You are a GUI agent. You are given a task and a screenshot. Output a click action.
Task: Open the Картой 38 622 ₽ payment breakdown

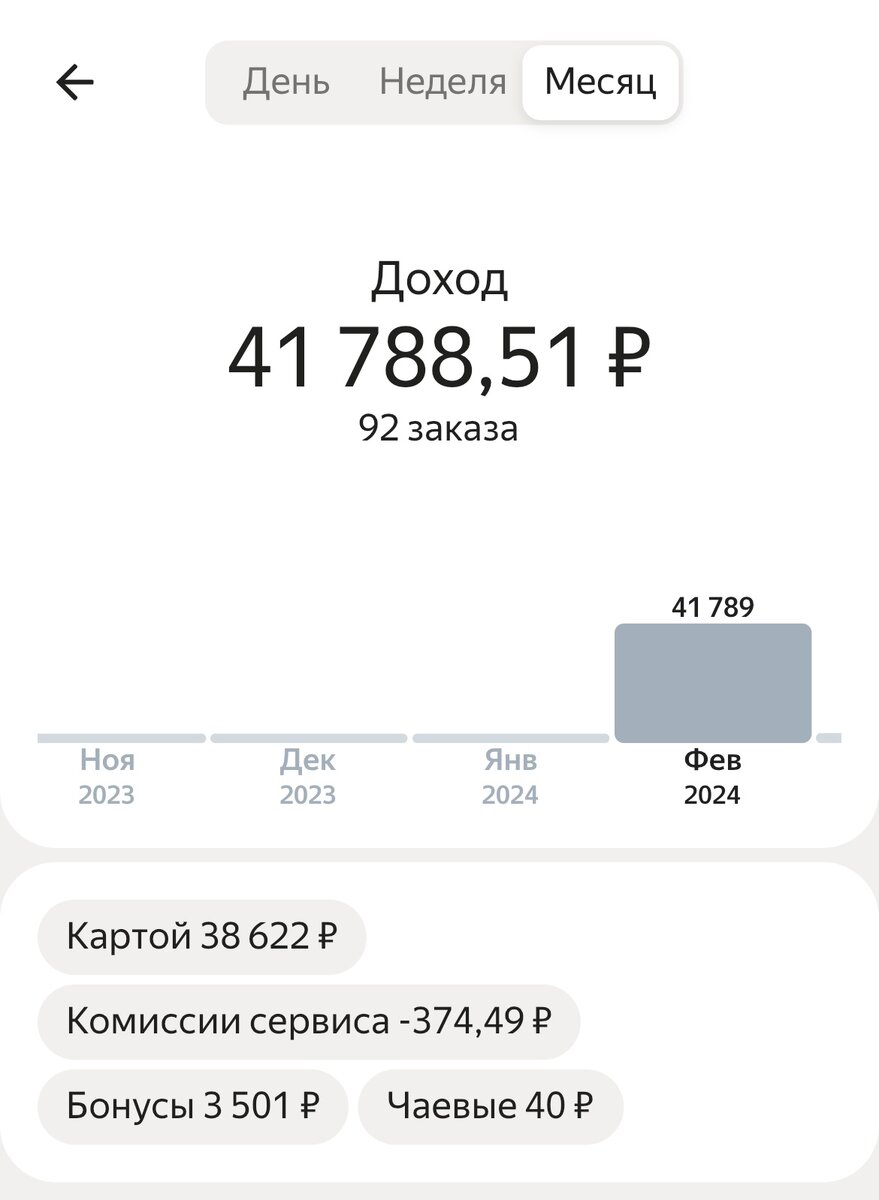pos(201,936)
